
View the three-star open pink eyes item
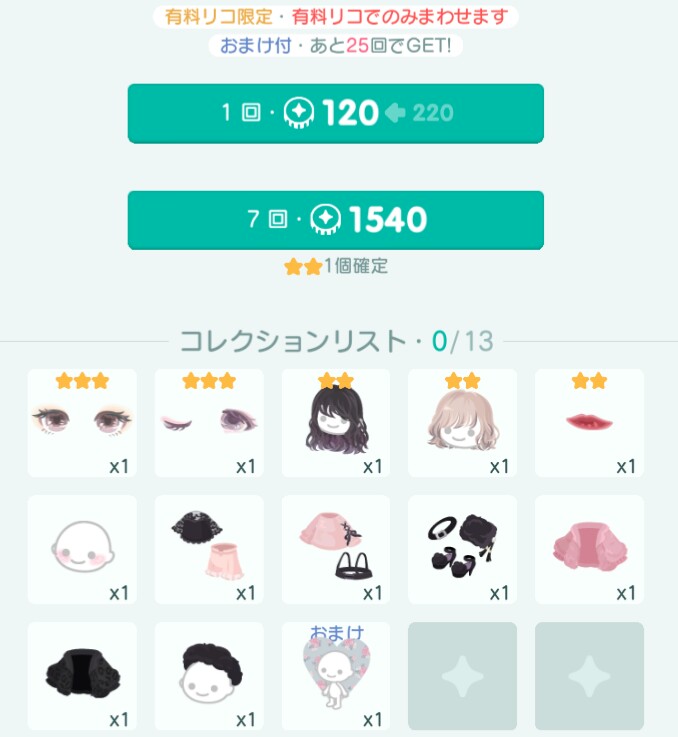point(82,423)
